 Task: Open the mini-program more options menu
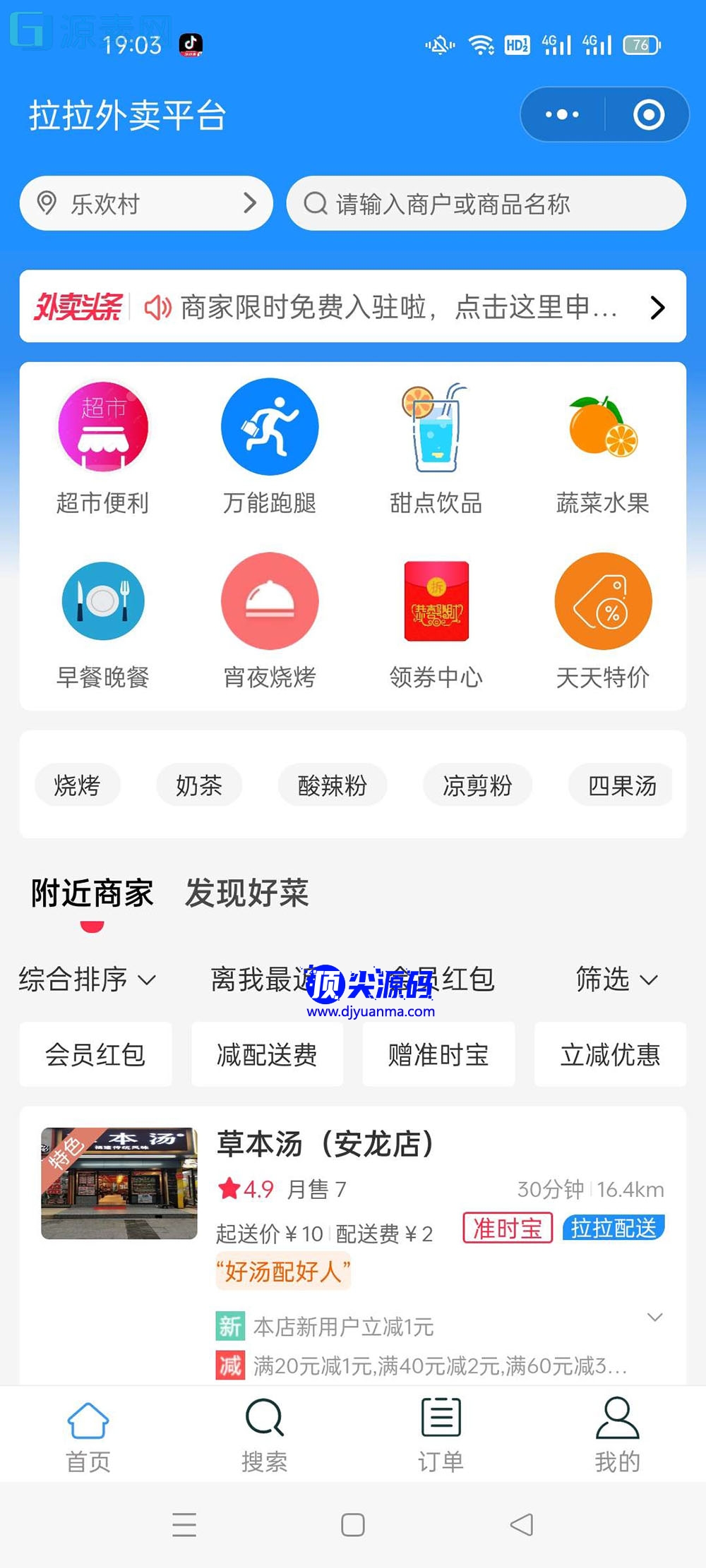pos(562,114)
